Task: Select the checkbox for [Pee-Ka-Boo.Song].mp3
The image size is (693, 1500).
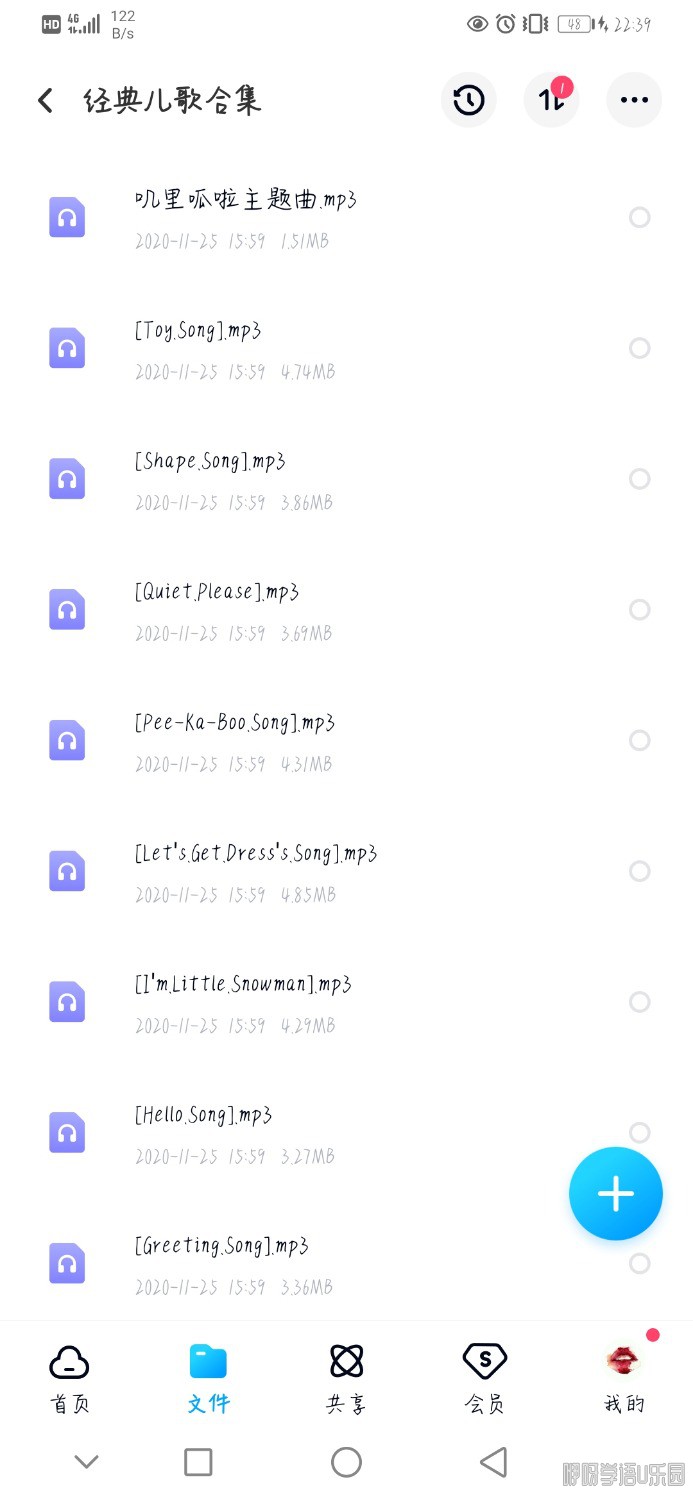Action: tap(640, 740)
